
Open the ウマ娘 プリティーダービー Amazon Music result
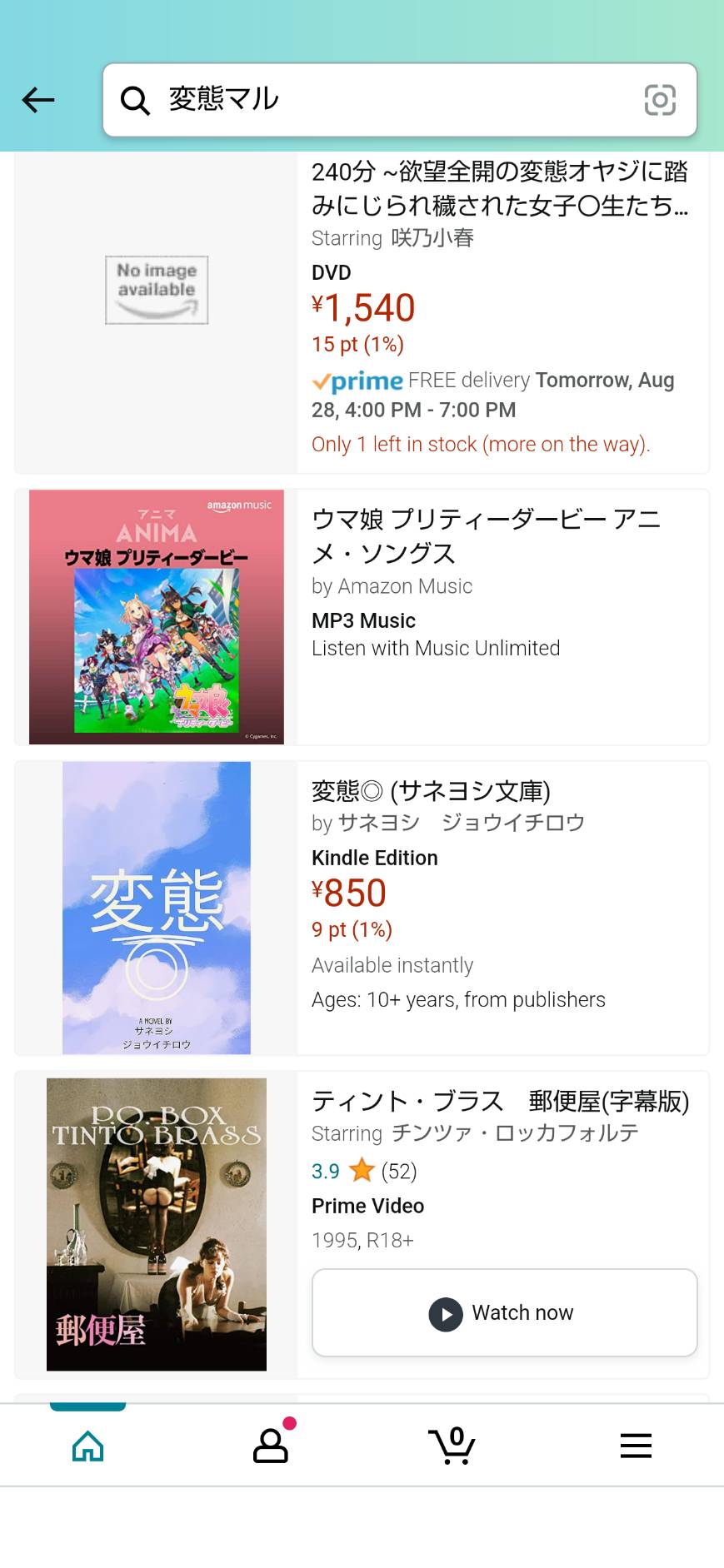362,617
